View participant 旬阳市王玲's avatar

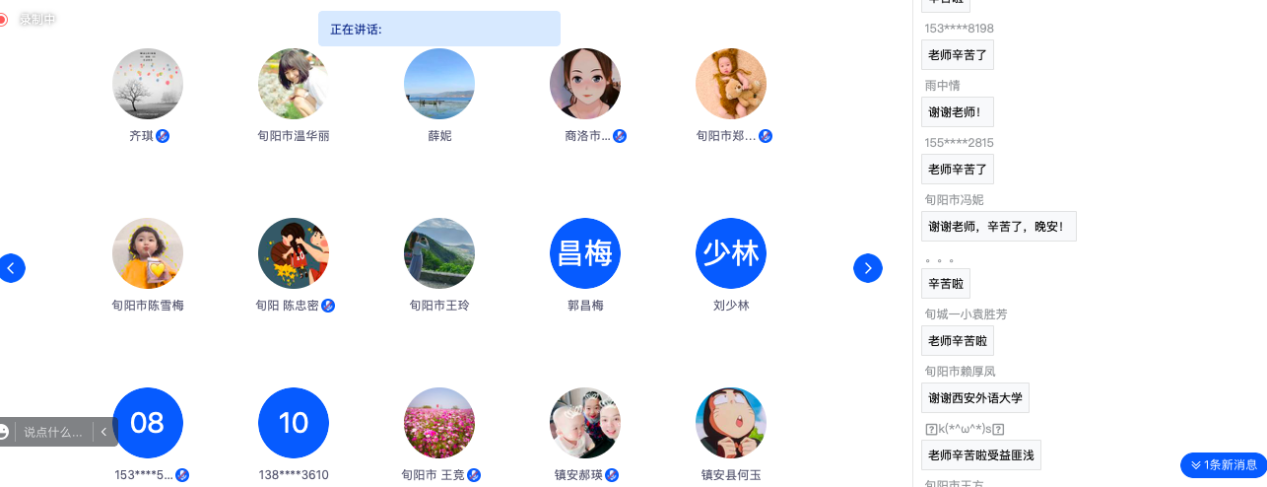pos(439,254)
